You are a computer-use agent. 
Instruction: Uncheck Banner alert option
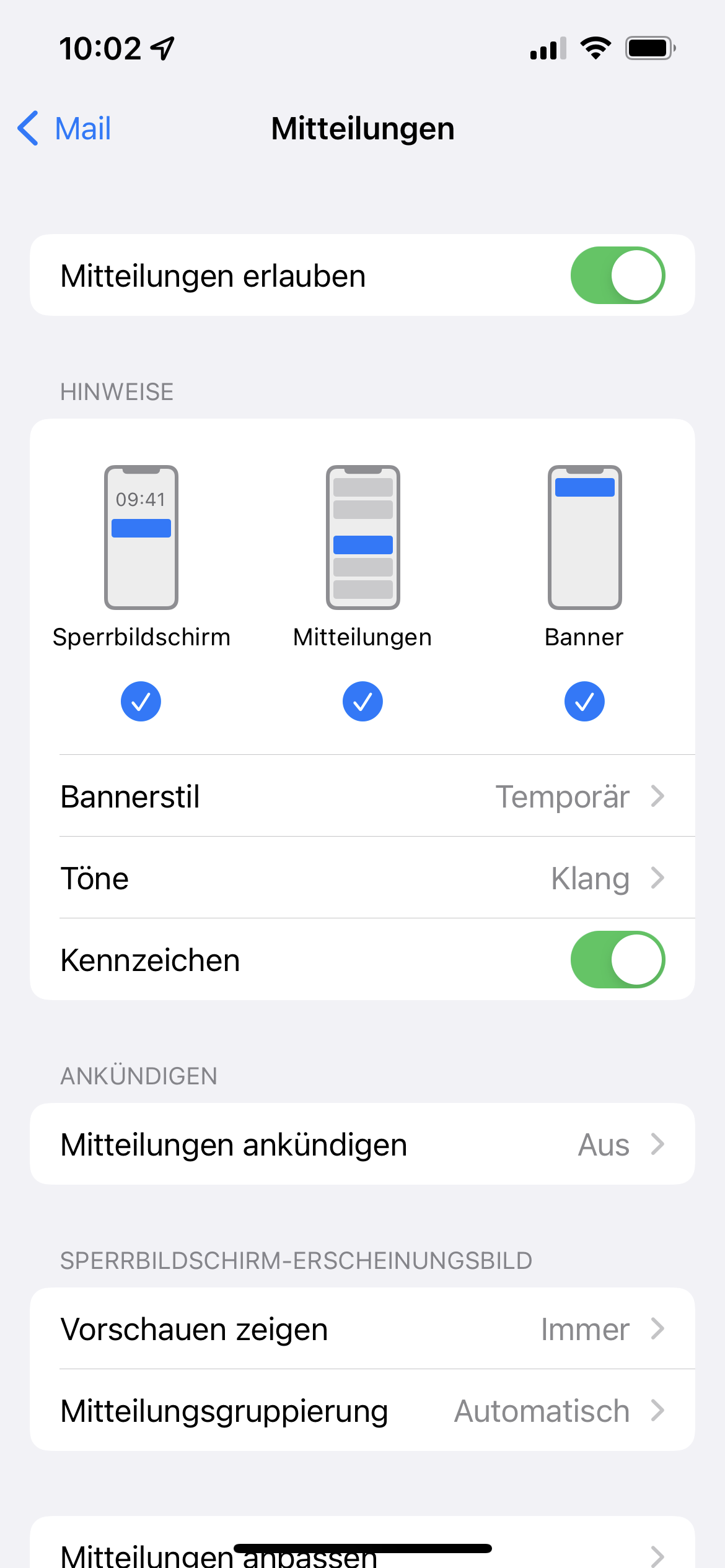[584, 701]
